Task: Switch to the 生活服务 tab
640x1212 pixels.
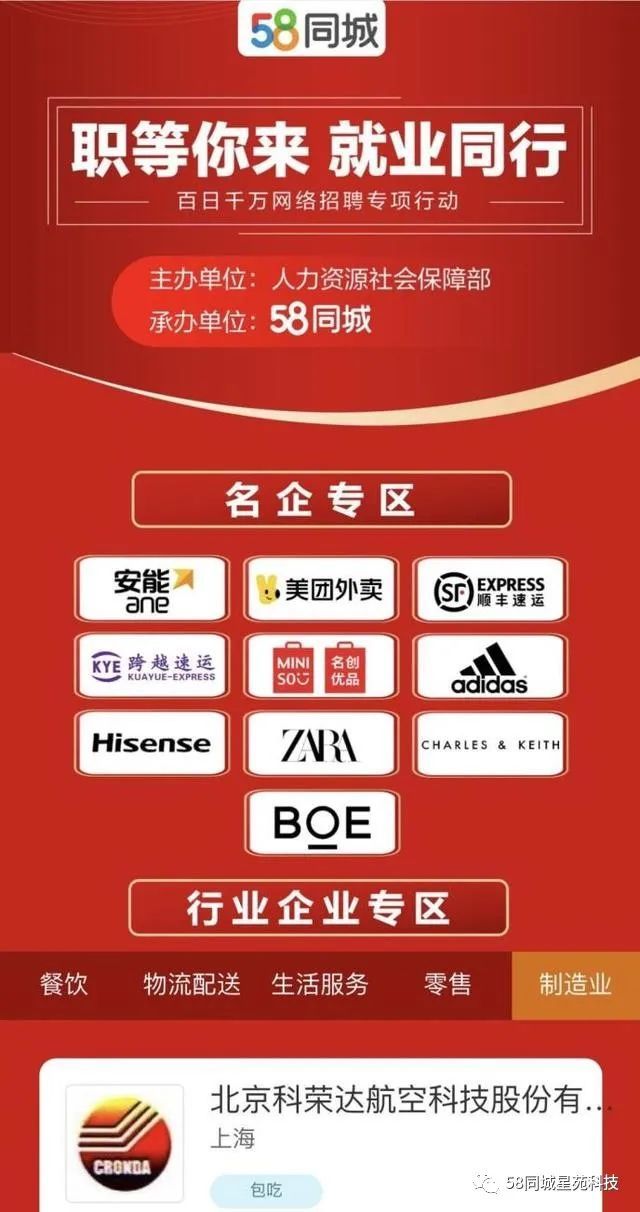Action: pyautogui.click(x=320, y=985)
